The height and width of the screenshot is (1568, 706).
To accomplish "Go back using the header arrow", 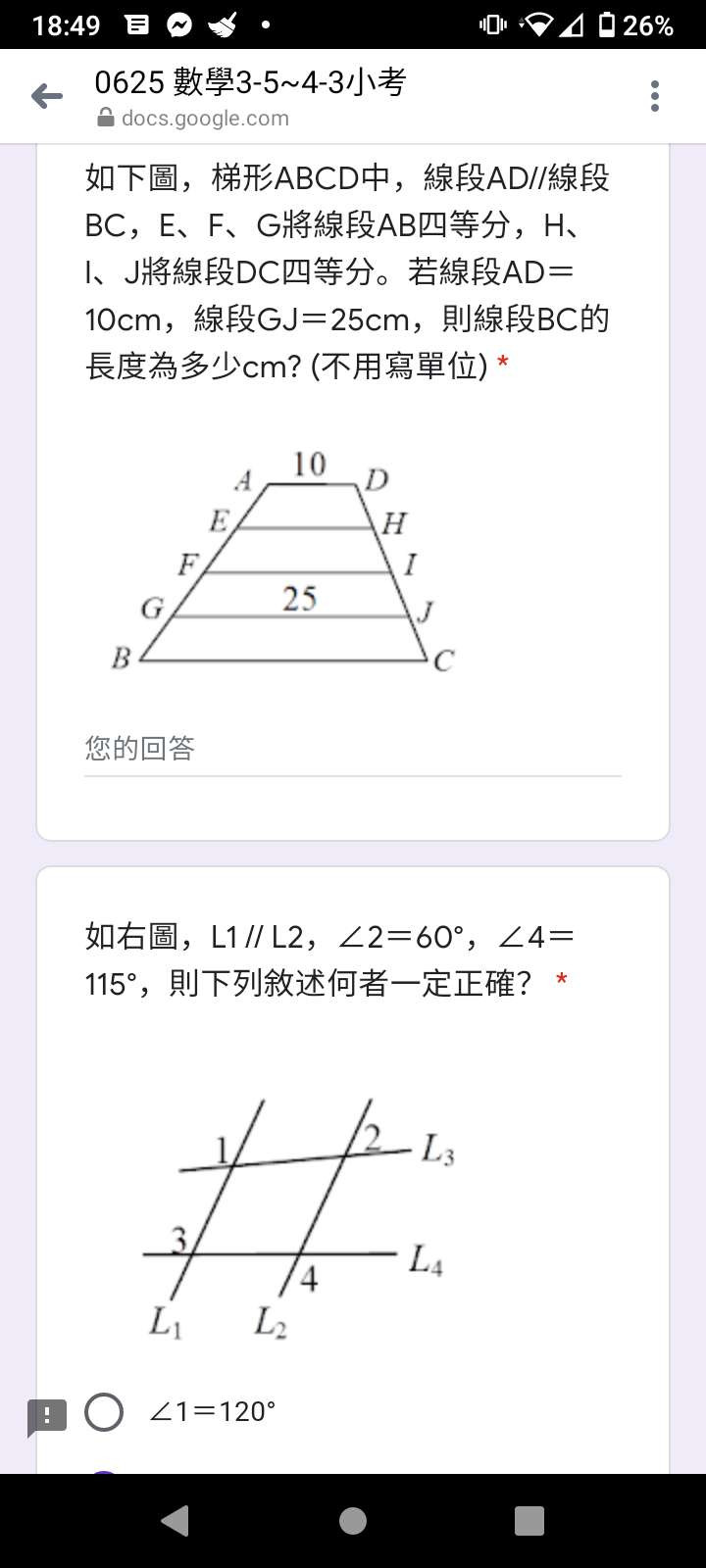I will pyautogui.click(x=46, y=96).
